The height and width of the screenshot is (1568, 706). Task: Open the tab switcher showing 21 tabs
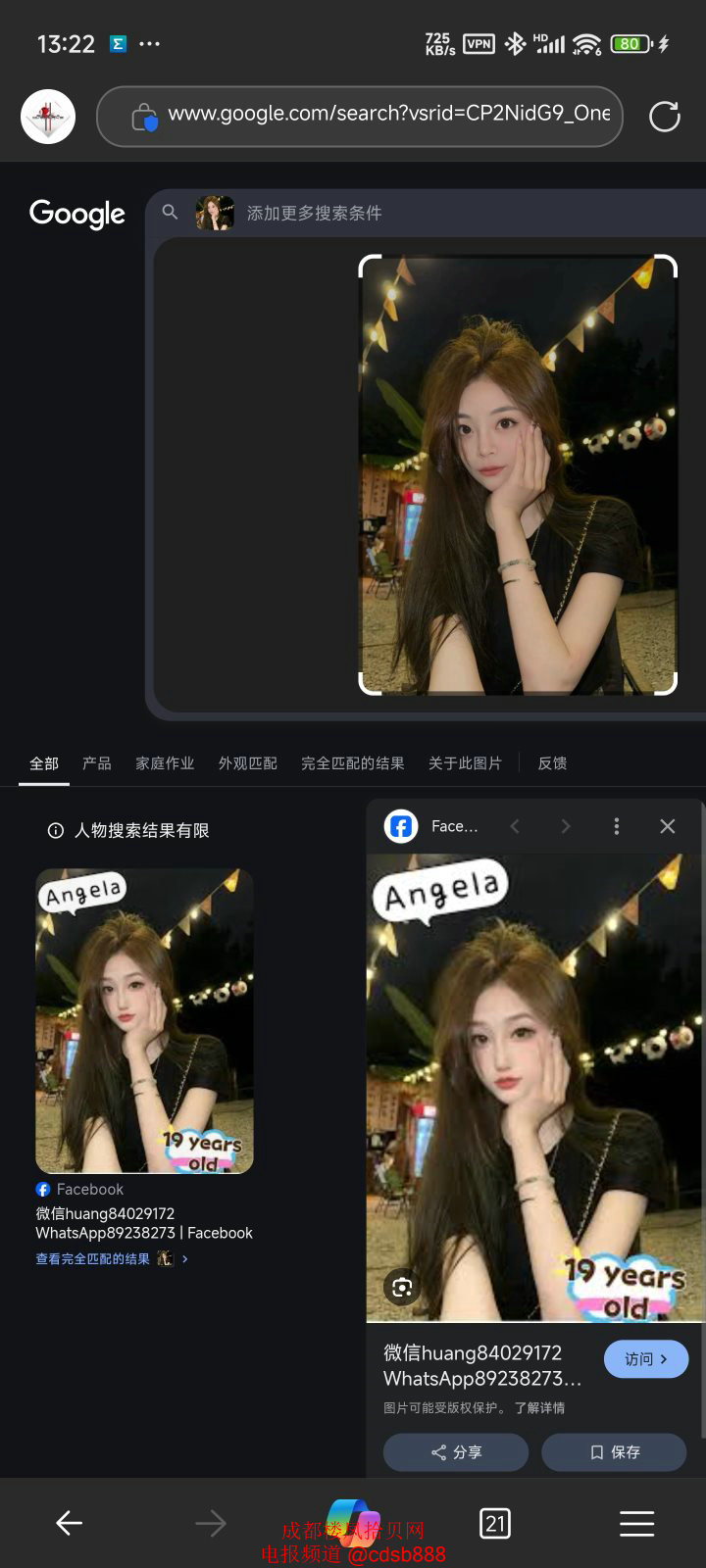[495, 1523]
